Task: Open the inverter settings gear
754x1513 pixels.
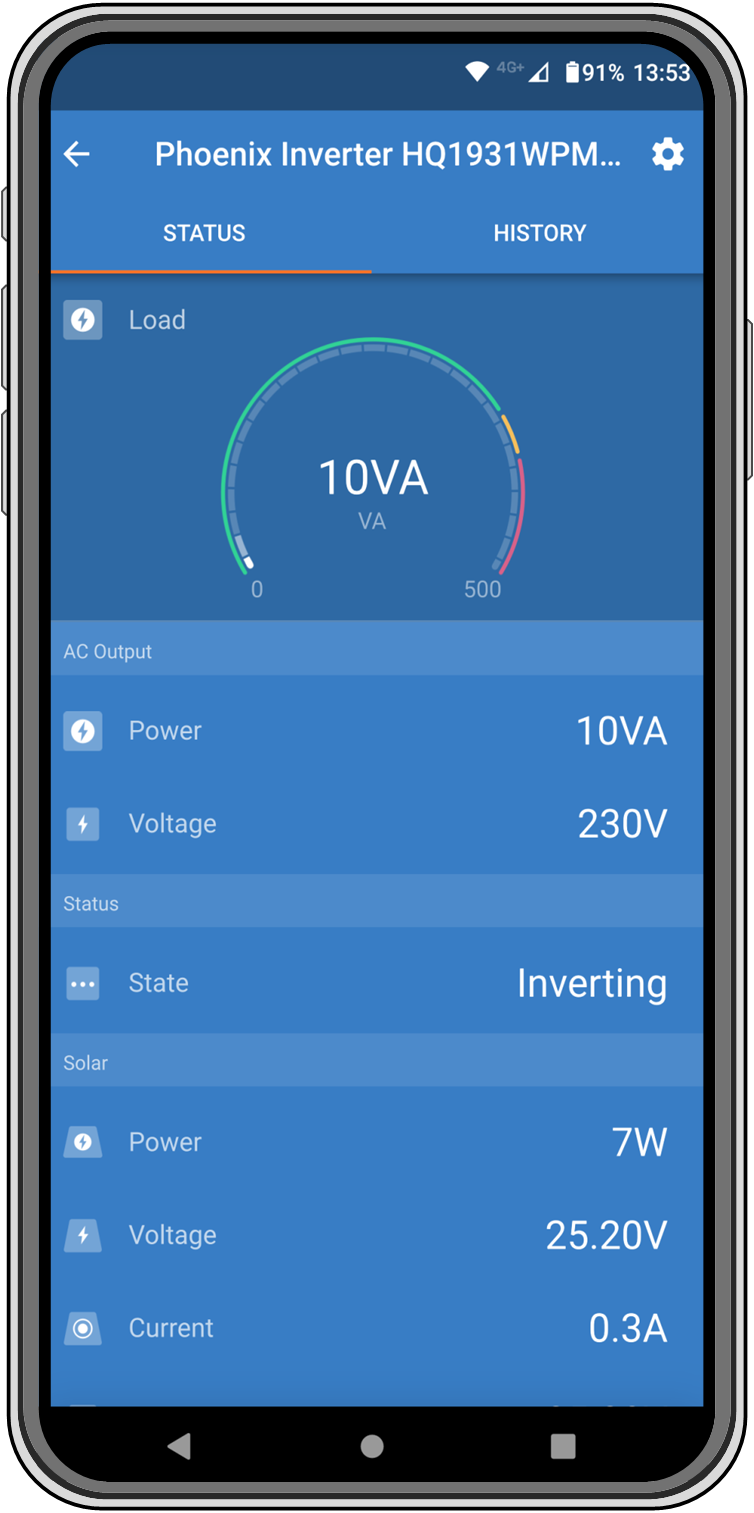Action: click(667, 154)
